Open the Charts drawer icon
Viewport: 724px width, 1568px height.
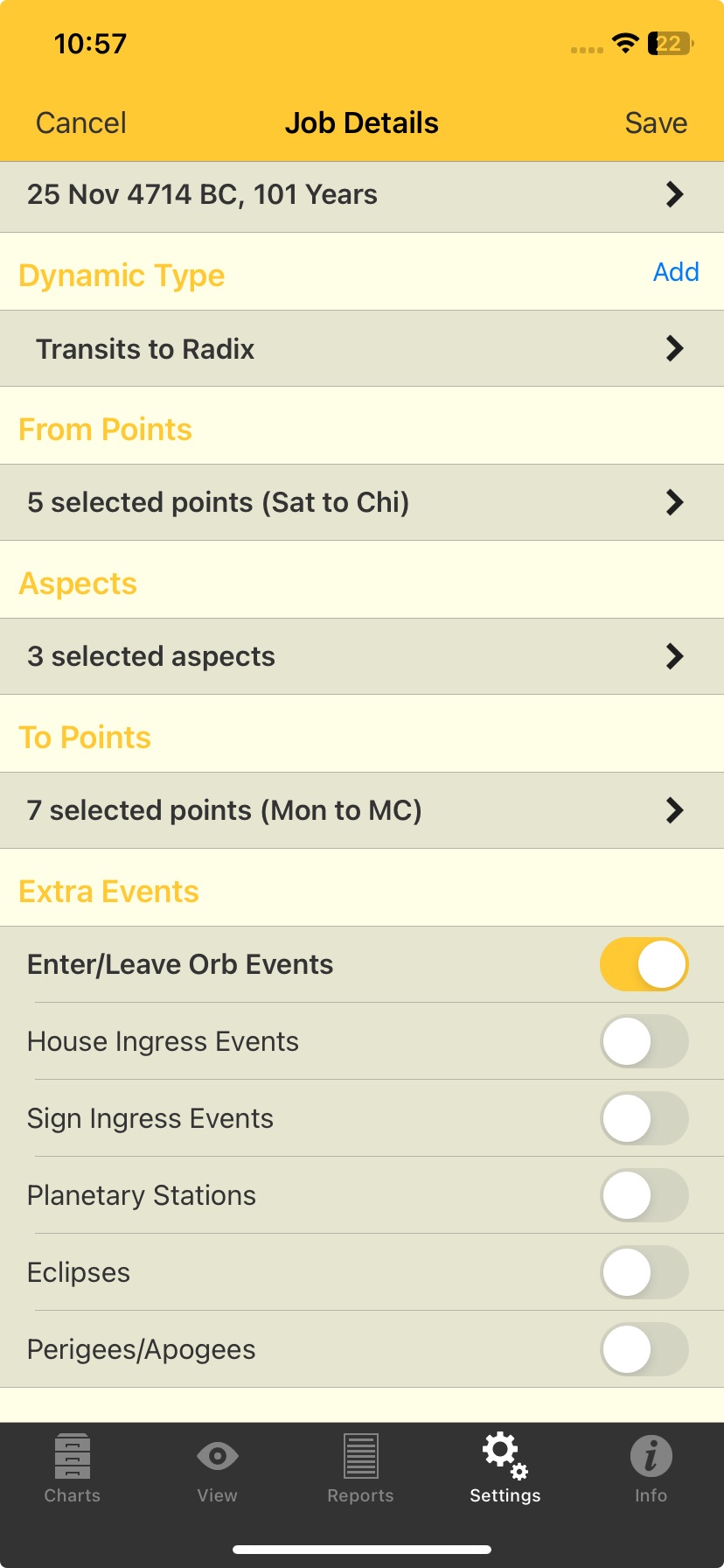(72, 1470)
